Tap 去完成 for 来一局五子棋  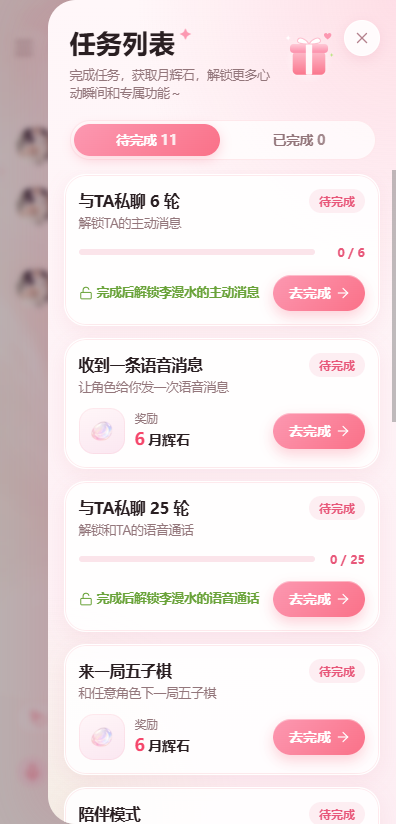(319, 737)
